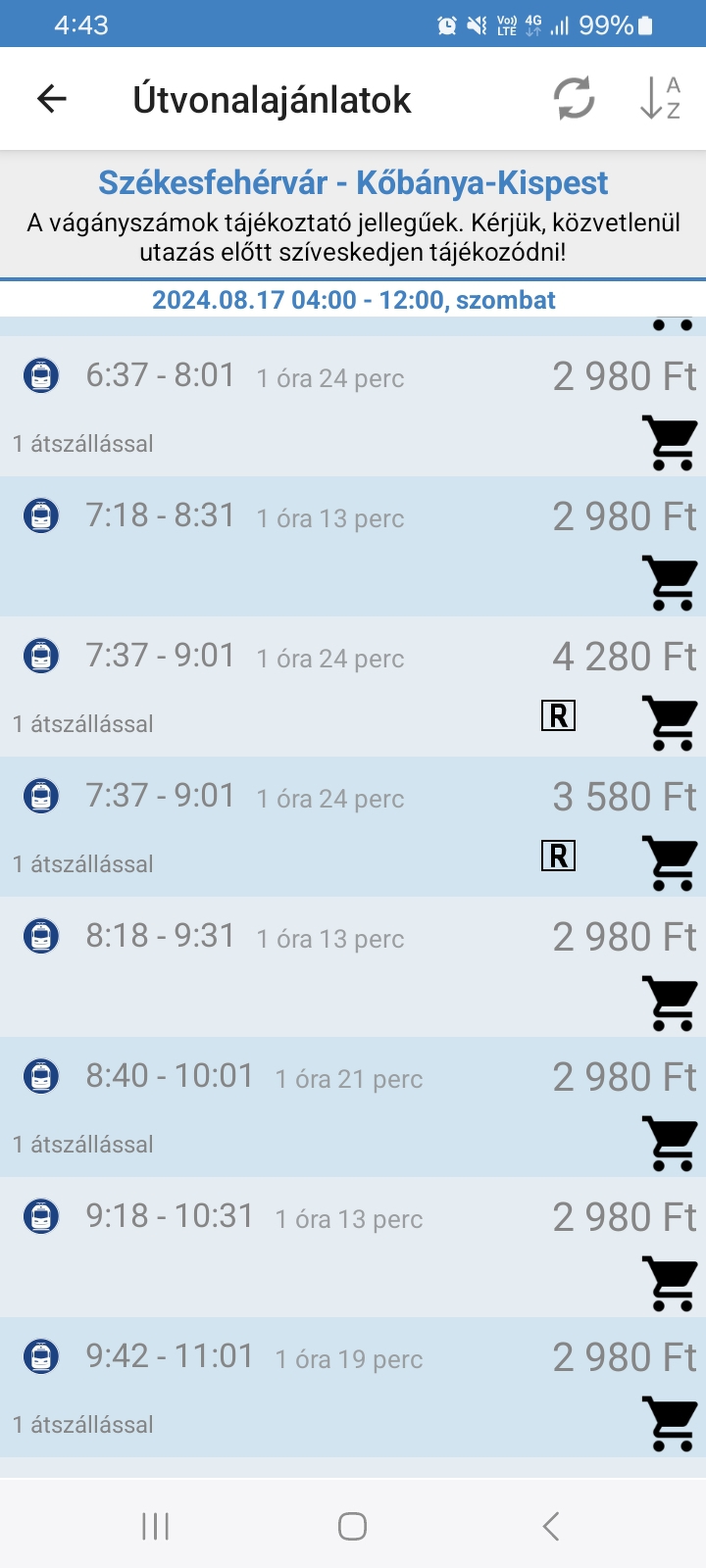This screenshot has height=1568, width=706.
Task: Add the 6:37 - 8:01 trip to cart
Action: pyautogui.click(x=671, y=443)
